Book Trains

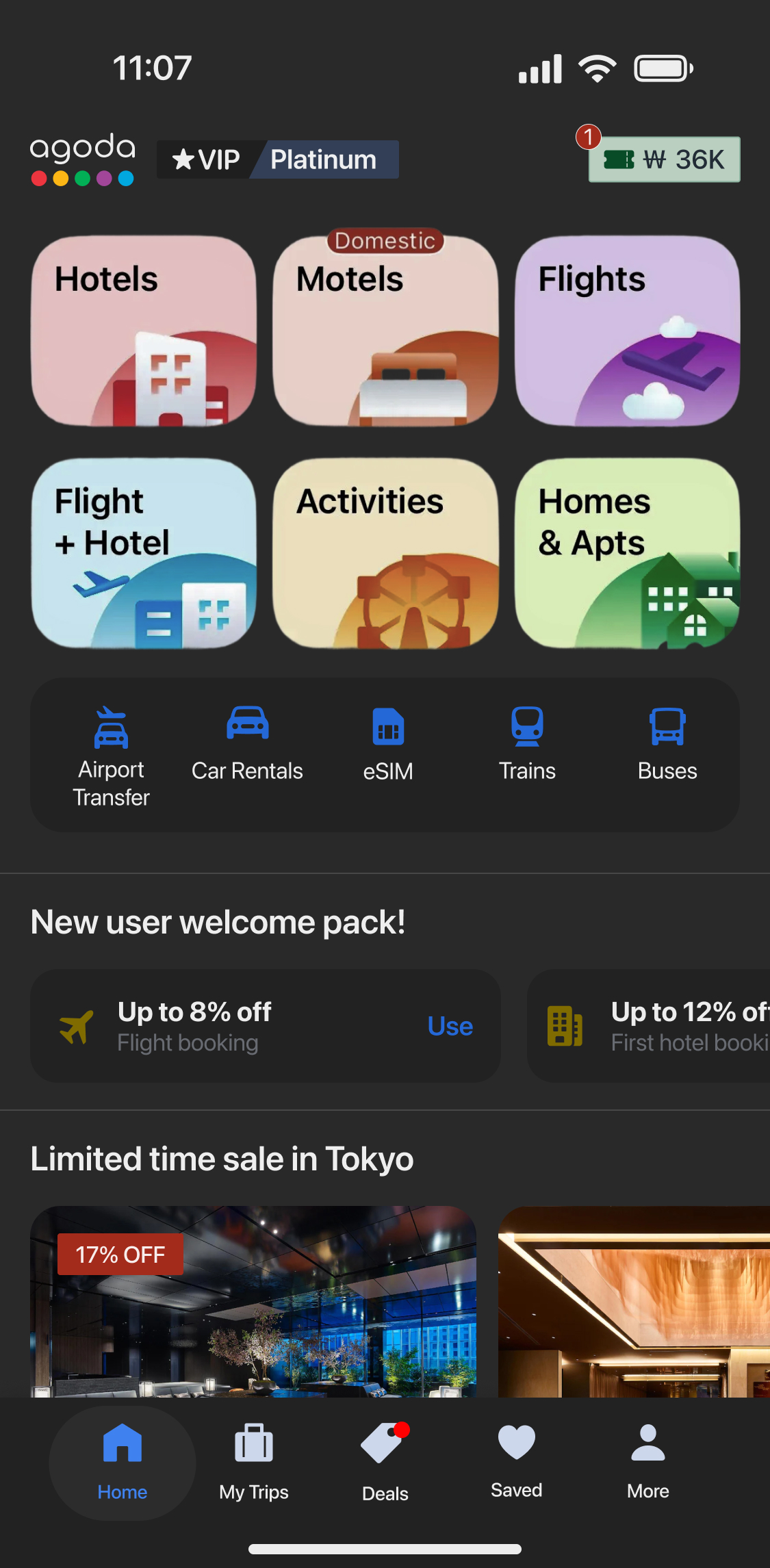click(527, 744)
